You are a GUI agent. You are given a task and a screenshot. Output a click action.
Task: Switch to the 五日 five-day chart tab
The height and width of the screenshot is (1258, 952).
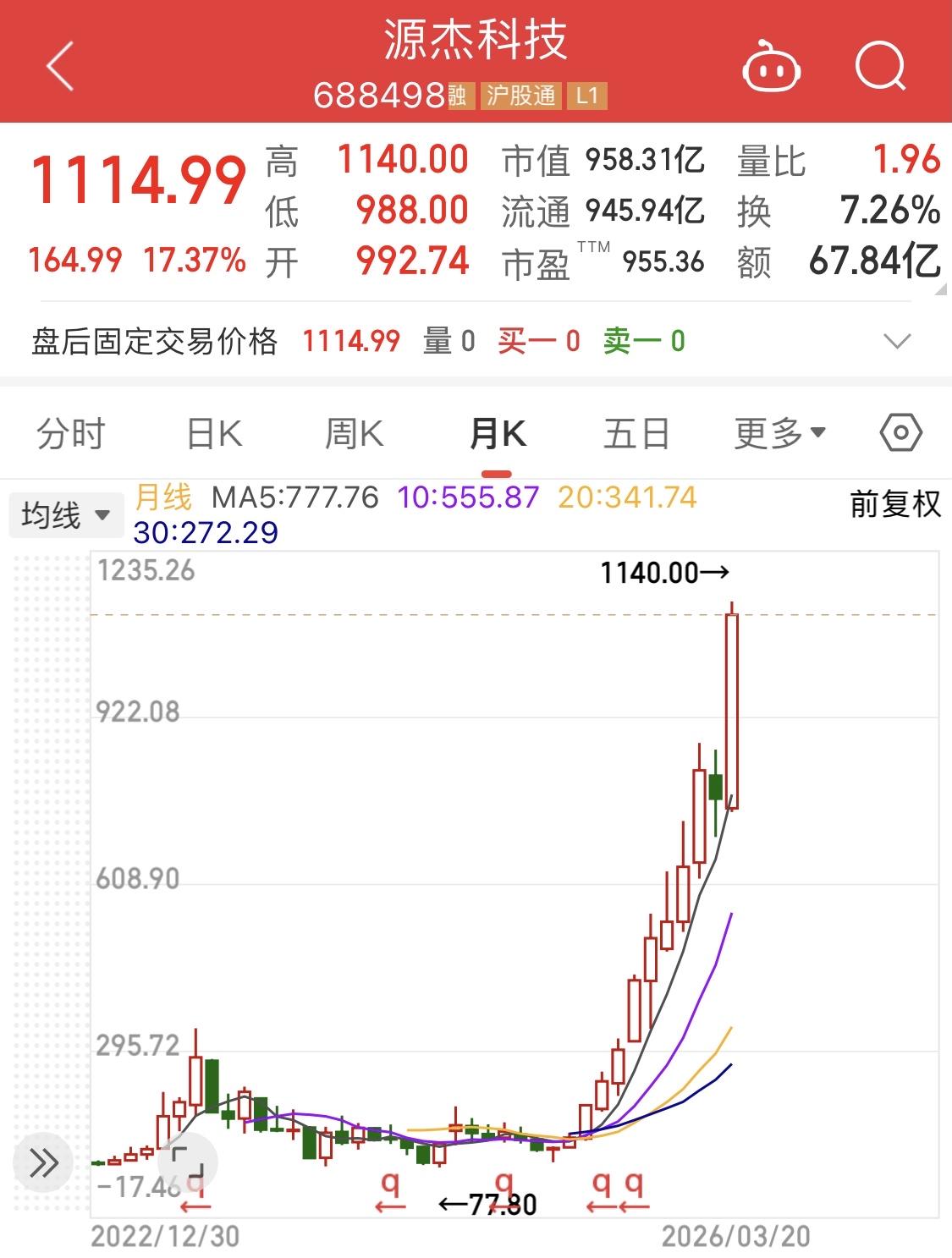(639, 432)
